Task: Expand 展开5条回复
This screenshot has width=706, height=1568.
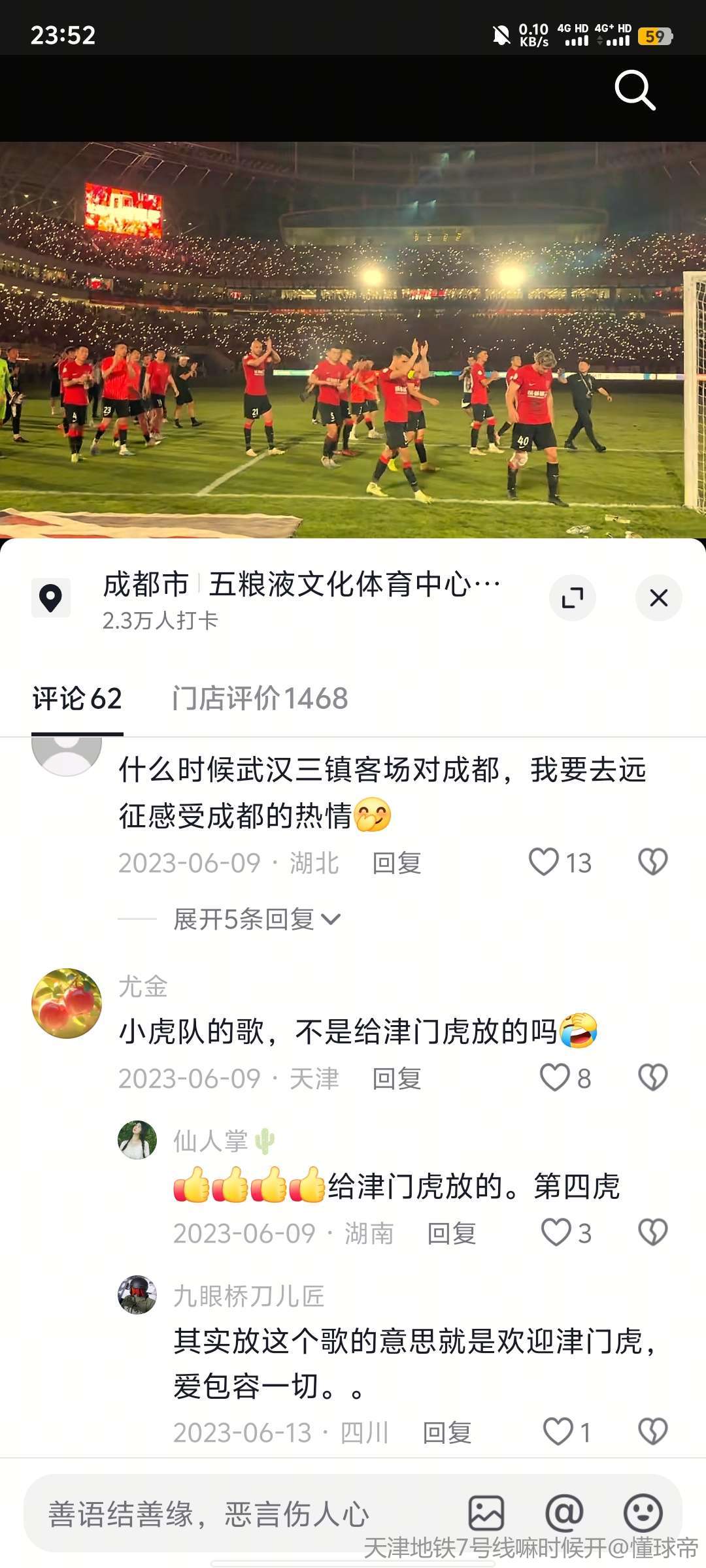Action: (x=256, y=919)
